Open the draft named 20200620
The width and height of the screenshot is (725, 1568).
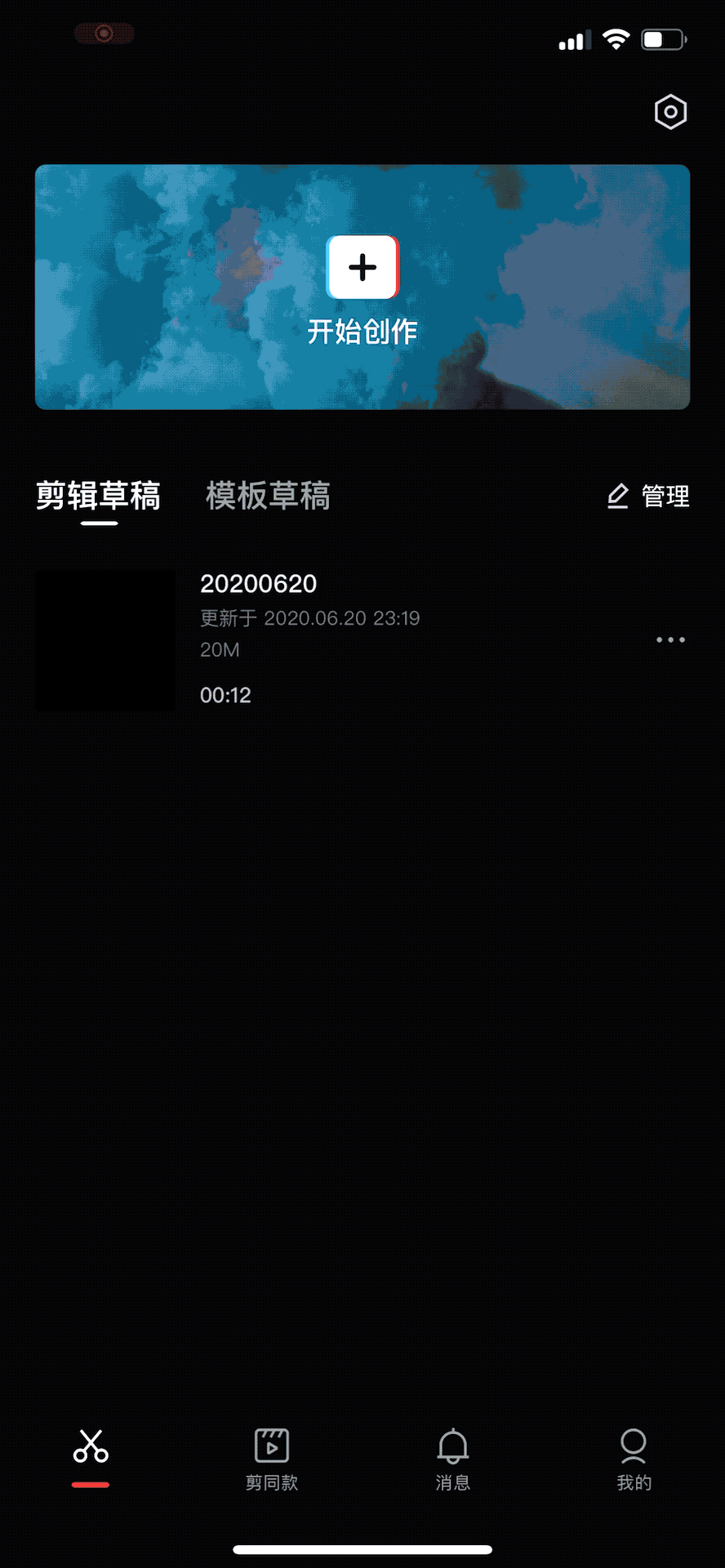click(258, 584)
